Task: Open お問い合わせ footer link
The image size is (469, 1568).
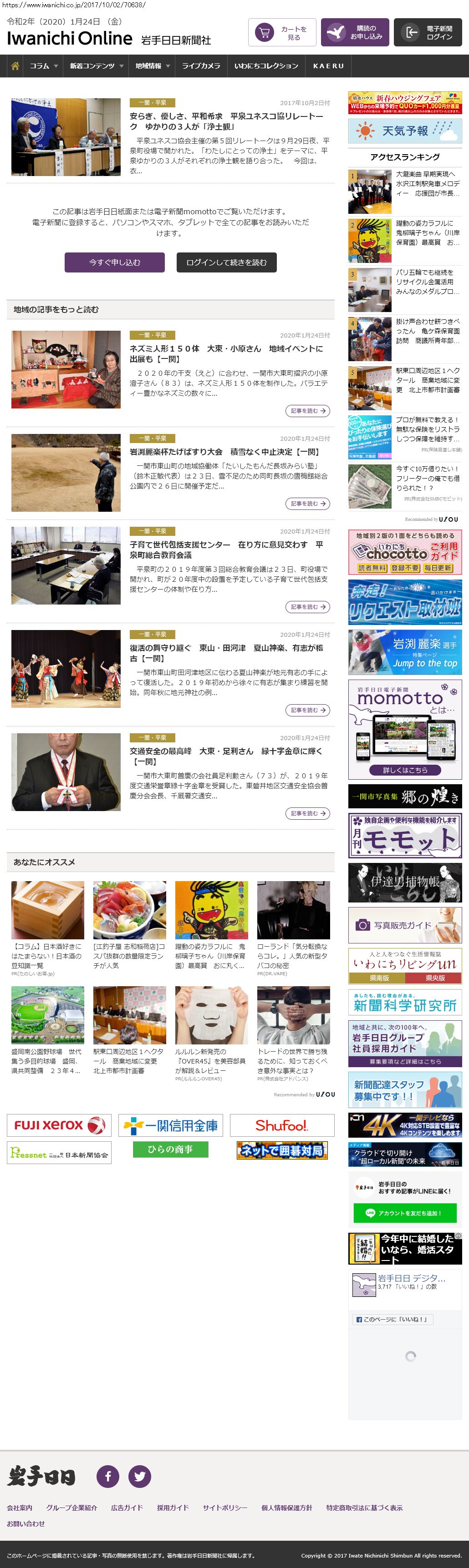Action: (x=25, y=1523)
